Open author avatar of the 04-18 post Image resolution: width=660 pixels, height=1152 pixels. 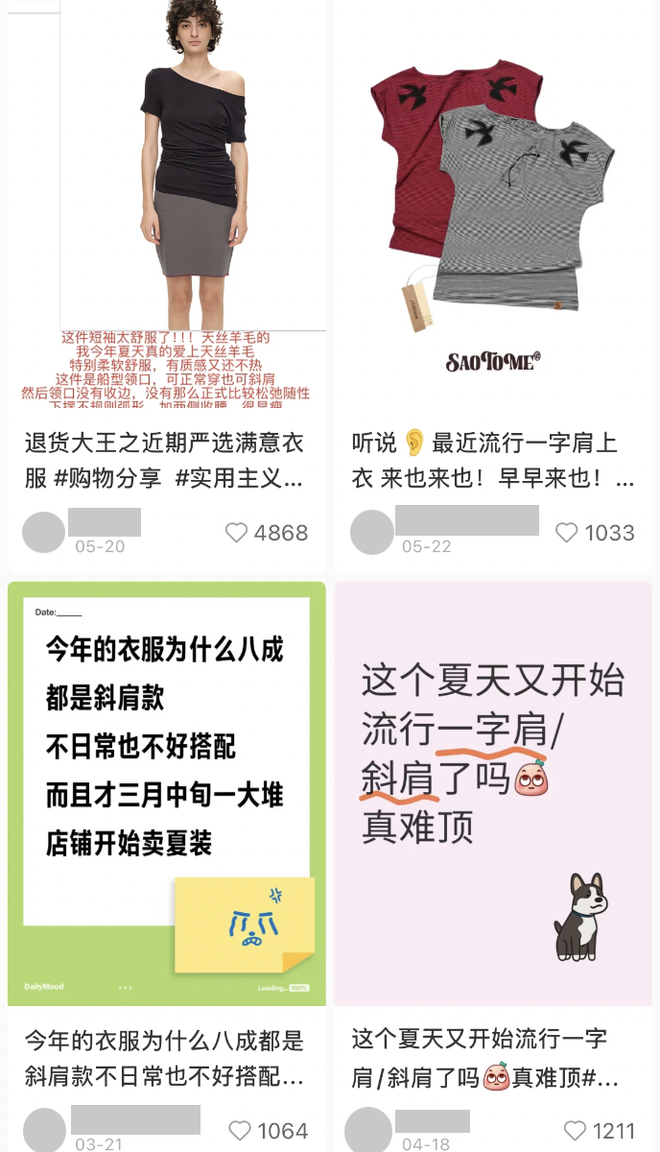click(x=368, y=1129)
